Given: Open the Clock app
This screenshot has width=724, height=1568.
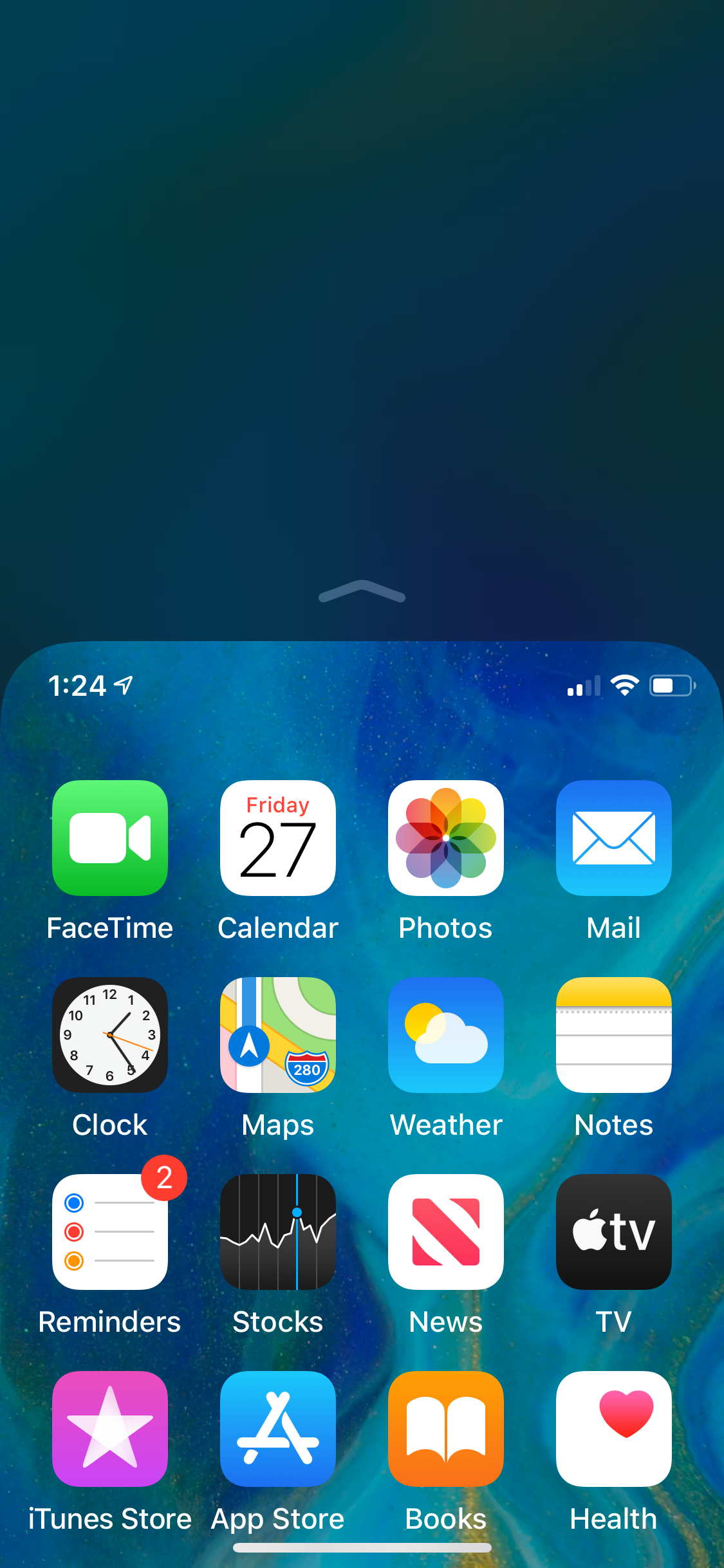Looking at the screenshot, I should coord(110,1034).
